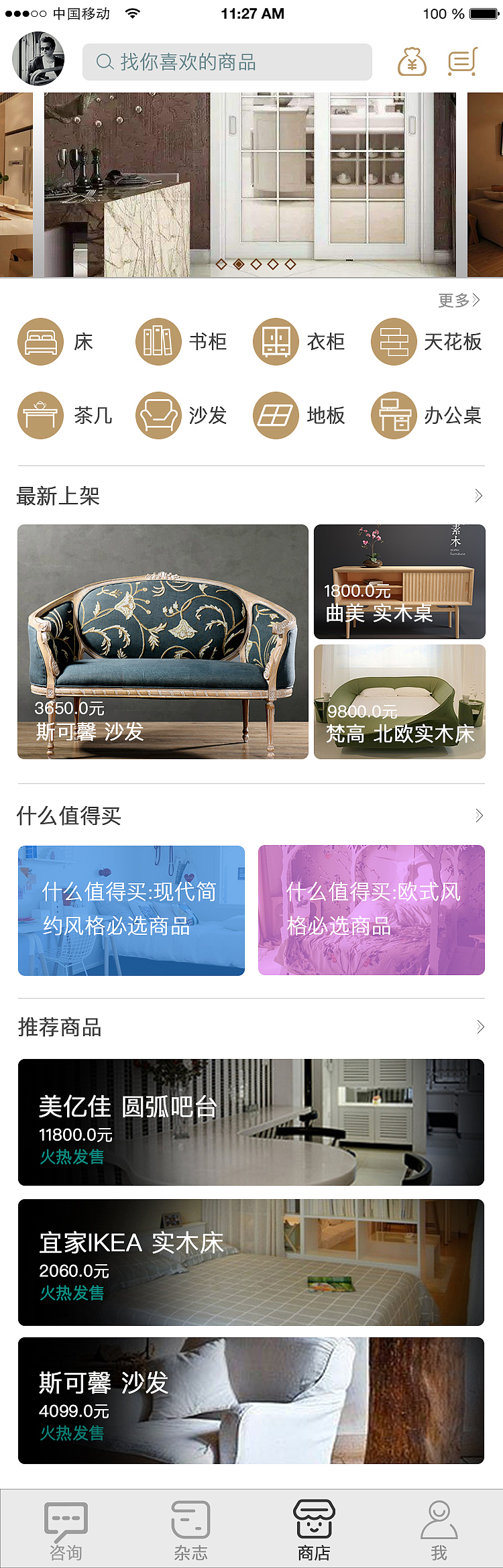Open the 曲美 实木桌 product card
This screenshot has width=503, height=1568.
pos(399,581)
